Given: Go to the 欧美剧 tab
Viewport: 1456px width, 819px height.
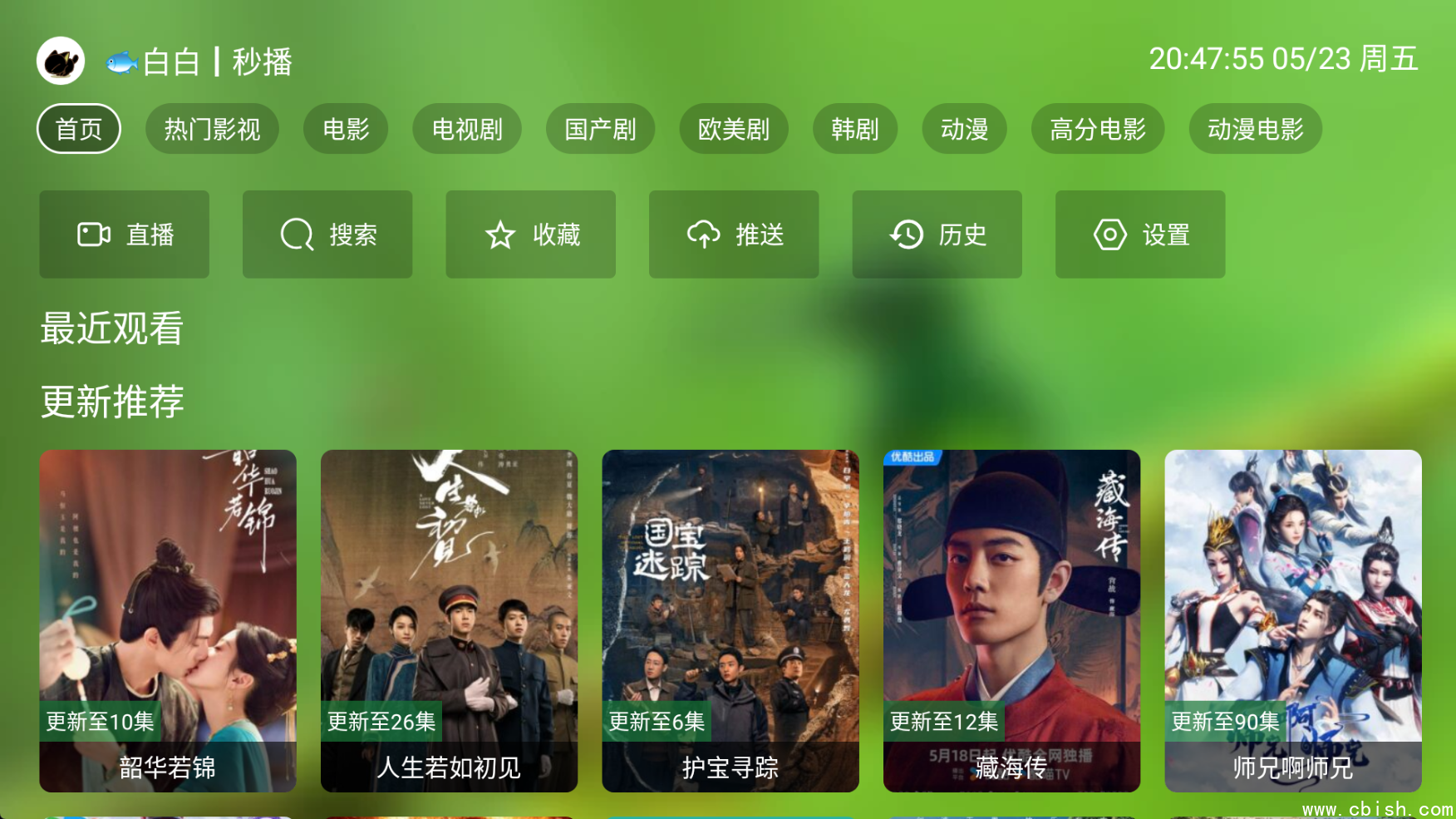Looking at the screenshot, I should pyautogui.click(x=734, y=129).
